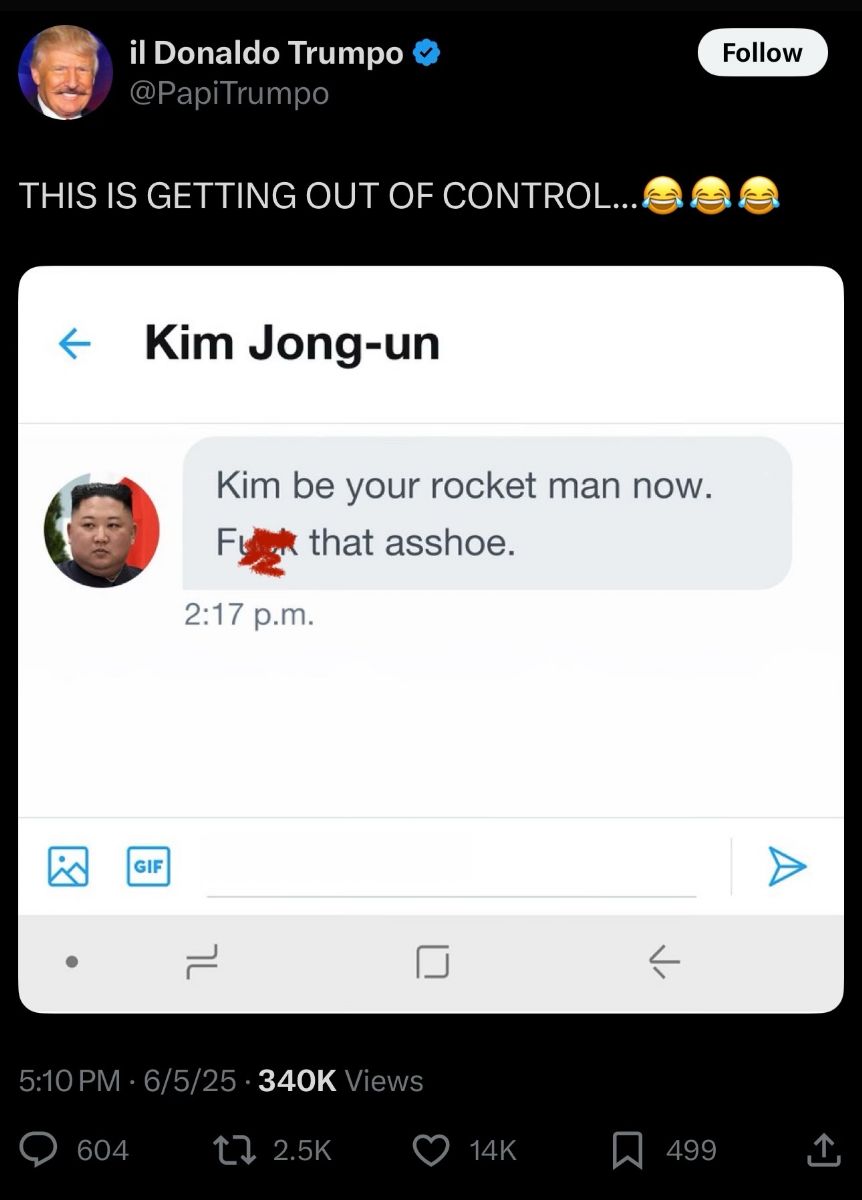Like this post

point(431,1150)
